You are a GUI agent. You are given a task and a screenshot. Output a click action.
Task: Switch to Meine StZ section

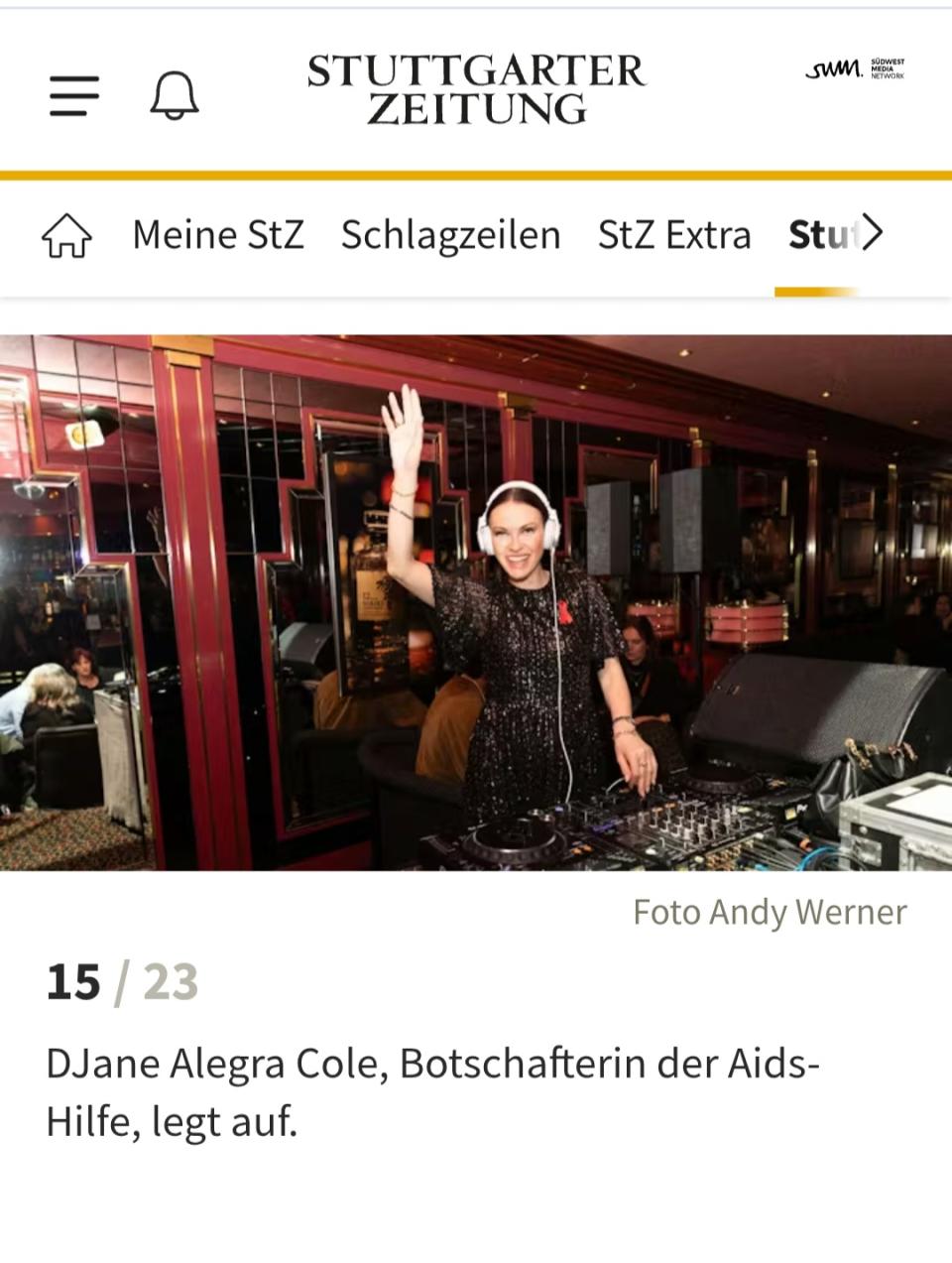(x=218, y=235)
